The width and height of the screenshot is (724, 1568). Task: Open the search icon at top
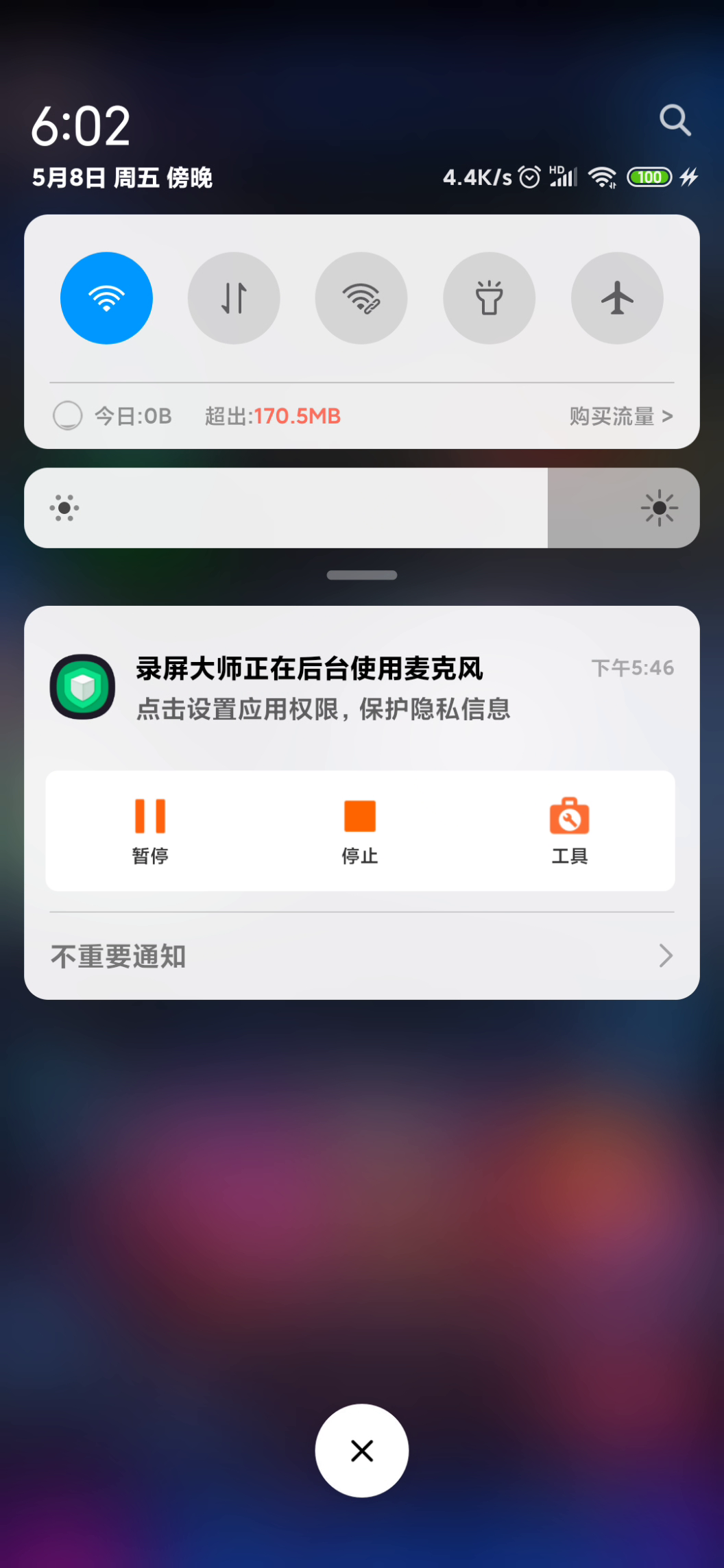(x=675, y=121)
